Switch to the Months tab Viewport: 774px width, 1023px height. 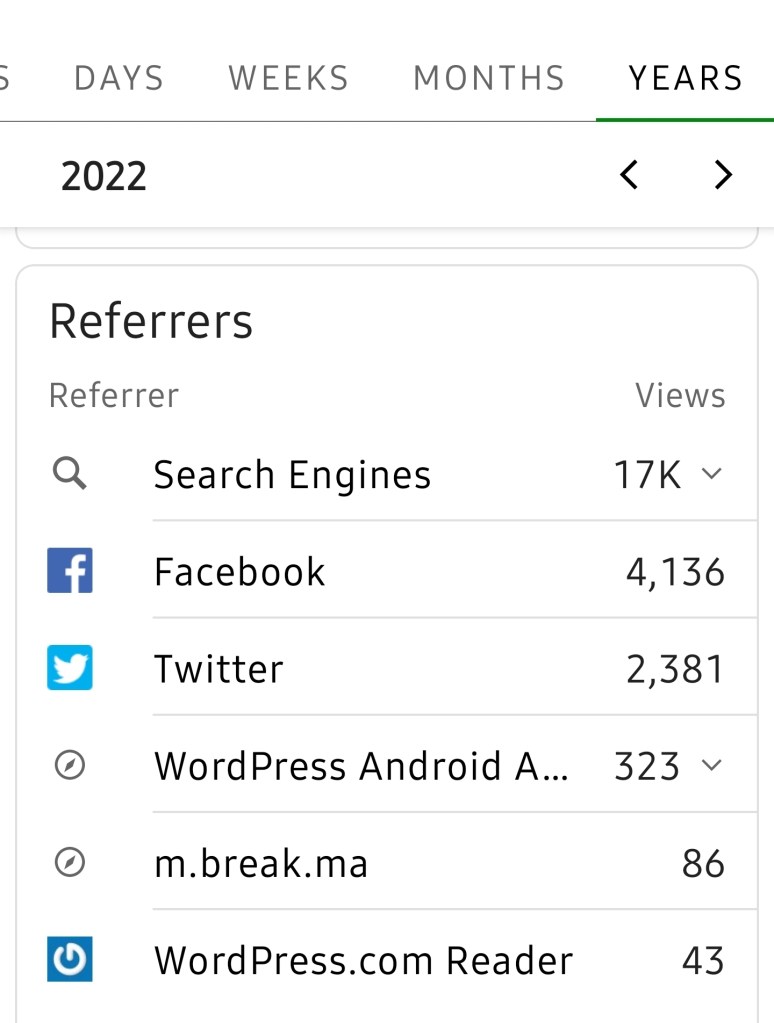[x=489, y=78]
